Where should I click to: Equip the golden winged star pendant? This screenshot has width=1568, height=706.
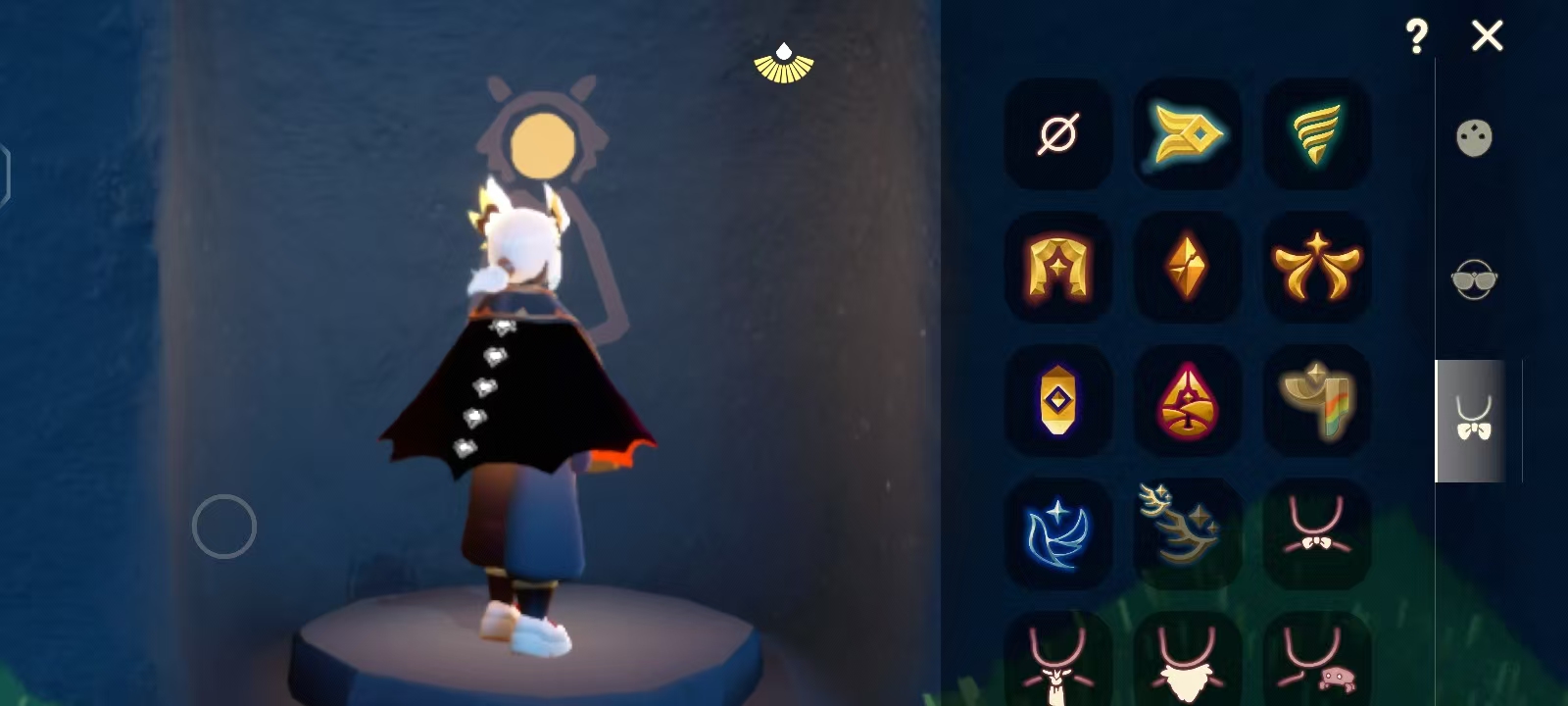[x=1316, y=268]
